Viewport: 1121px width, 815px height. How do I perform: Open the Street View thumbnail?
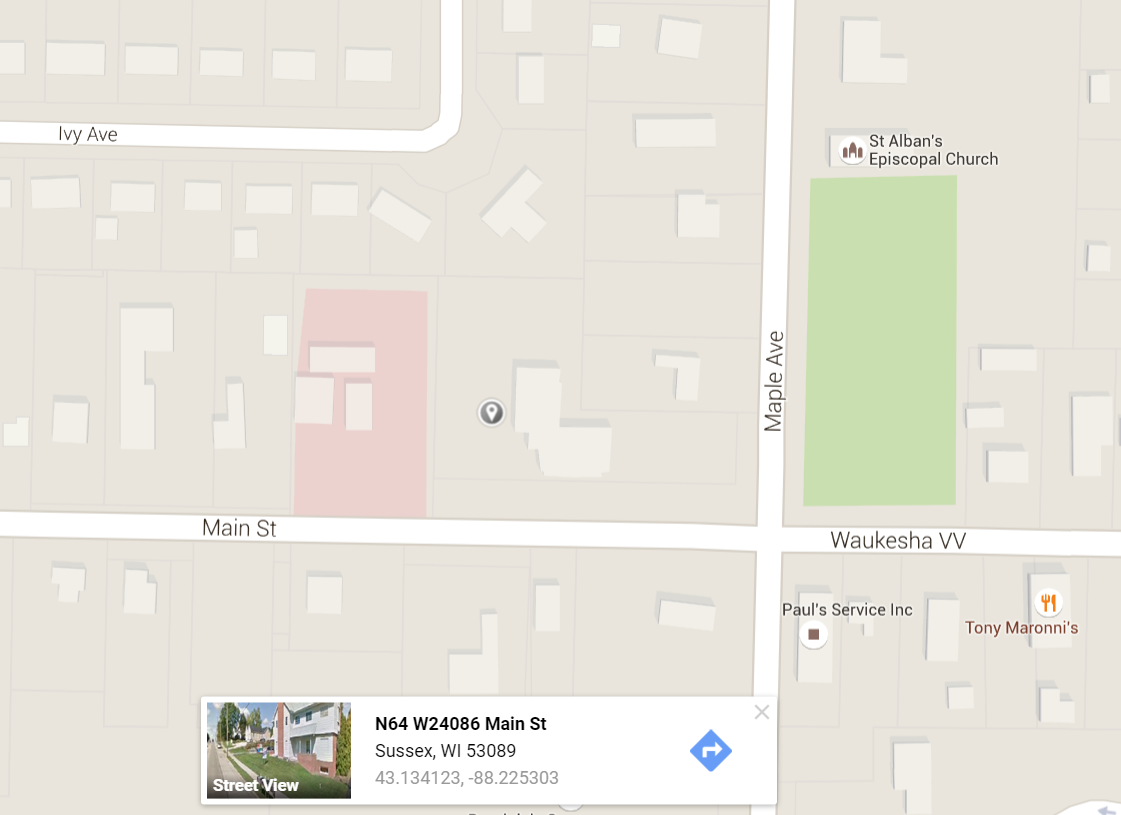(x=278, y=750)
